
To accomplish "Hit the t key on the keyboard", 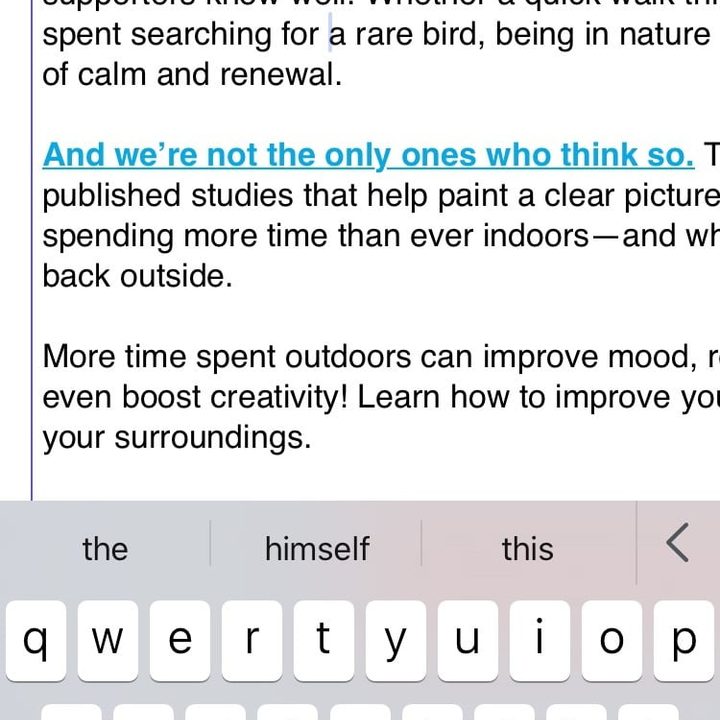I will pyautogui.click(x=323, y=641).
